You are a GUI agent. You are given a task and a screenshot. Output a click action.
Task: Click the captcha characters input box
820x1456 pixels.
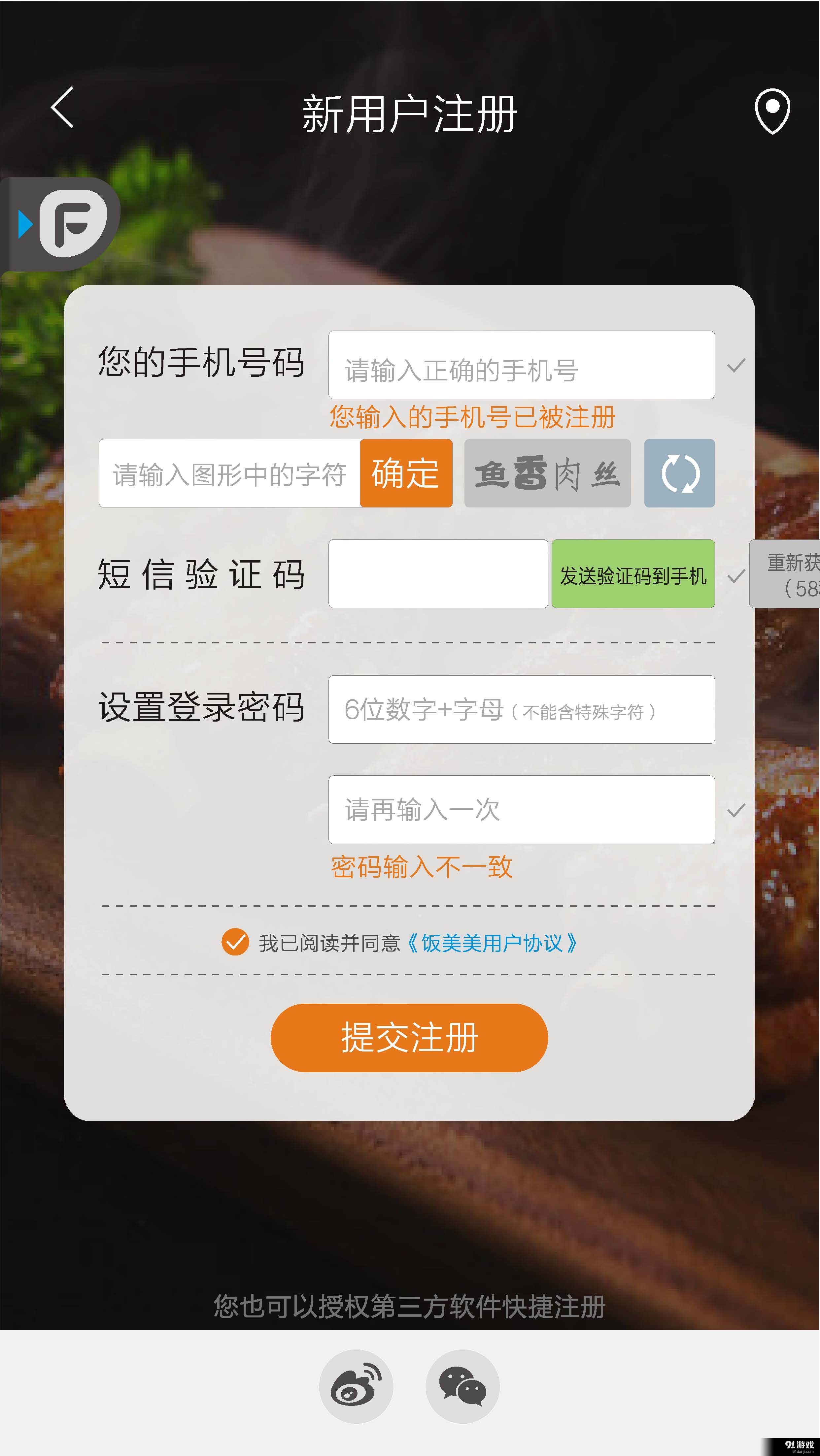pyautogui.click(x=229, y=474)
